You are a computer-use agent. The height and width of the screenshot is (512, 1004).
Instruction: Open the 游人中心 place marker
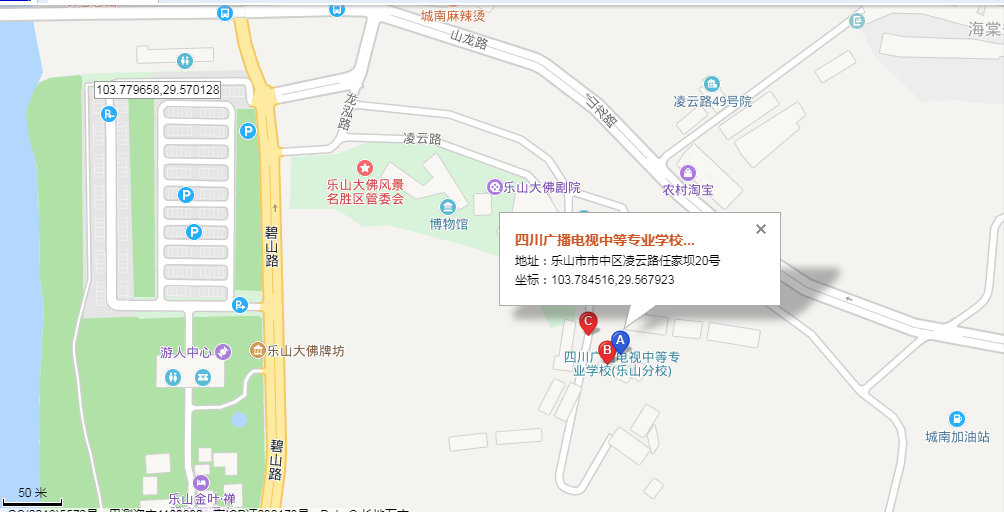(222, 351)
